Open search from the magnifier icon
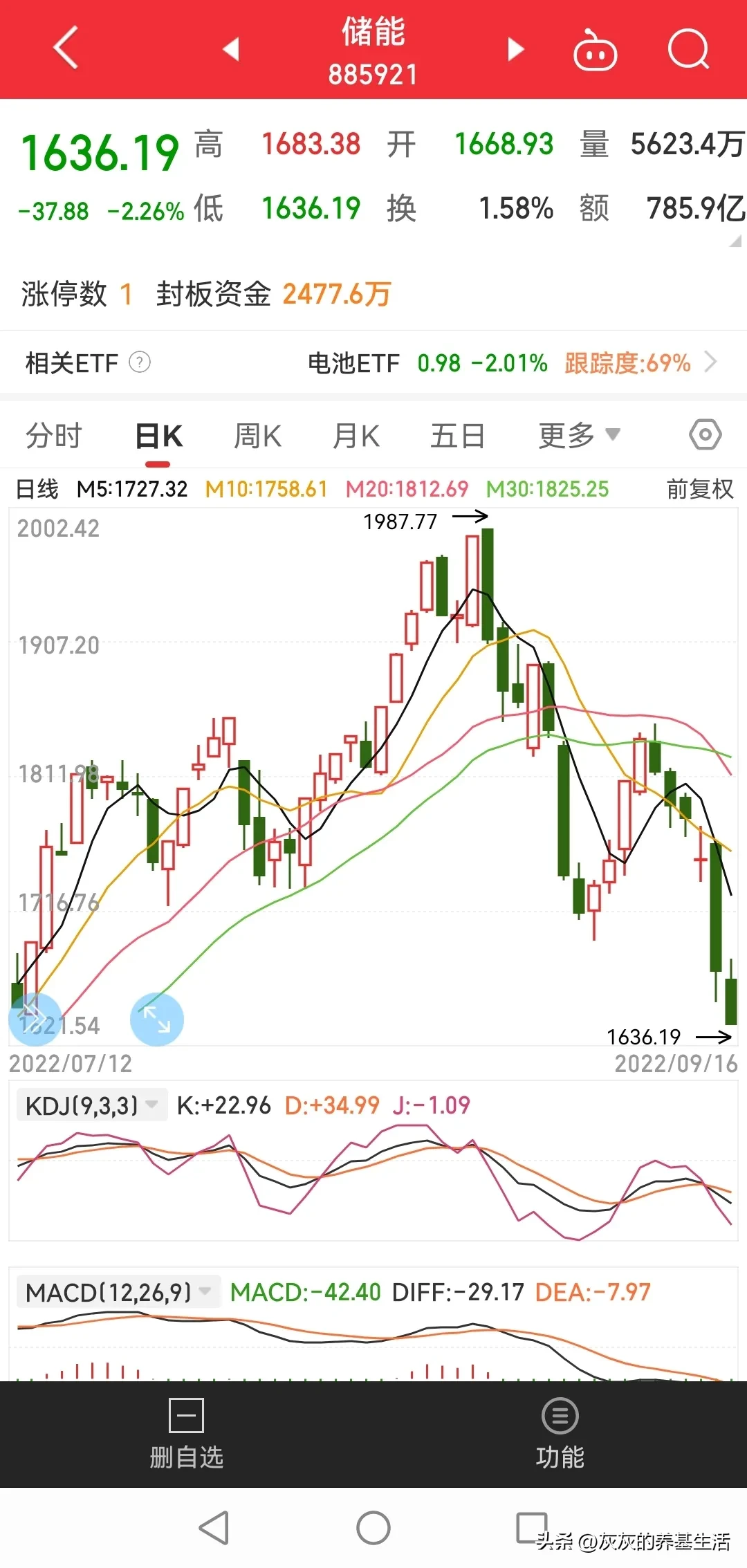The height and width of the screenshot is (1568, 747). click(x=689, y=49)
